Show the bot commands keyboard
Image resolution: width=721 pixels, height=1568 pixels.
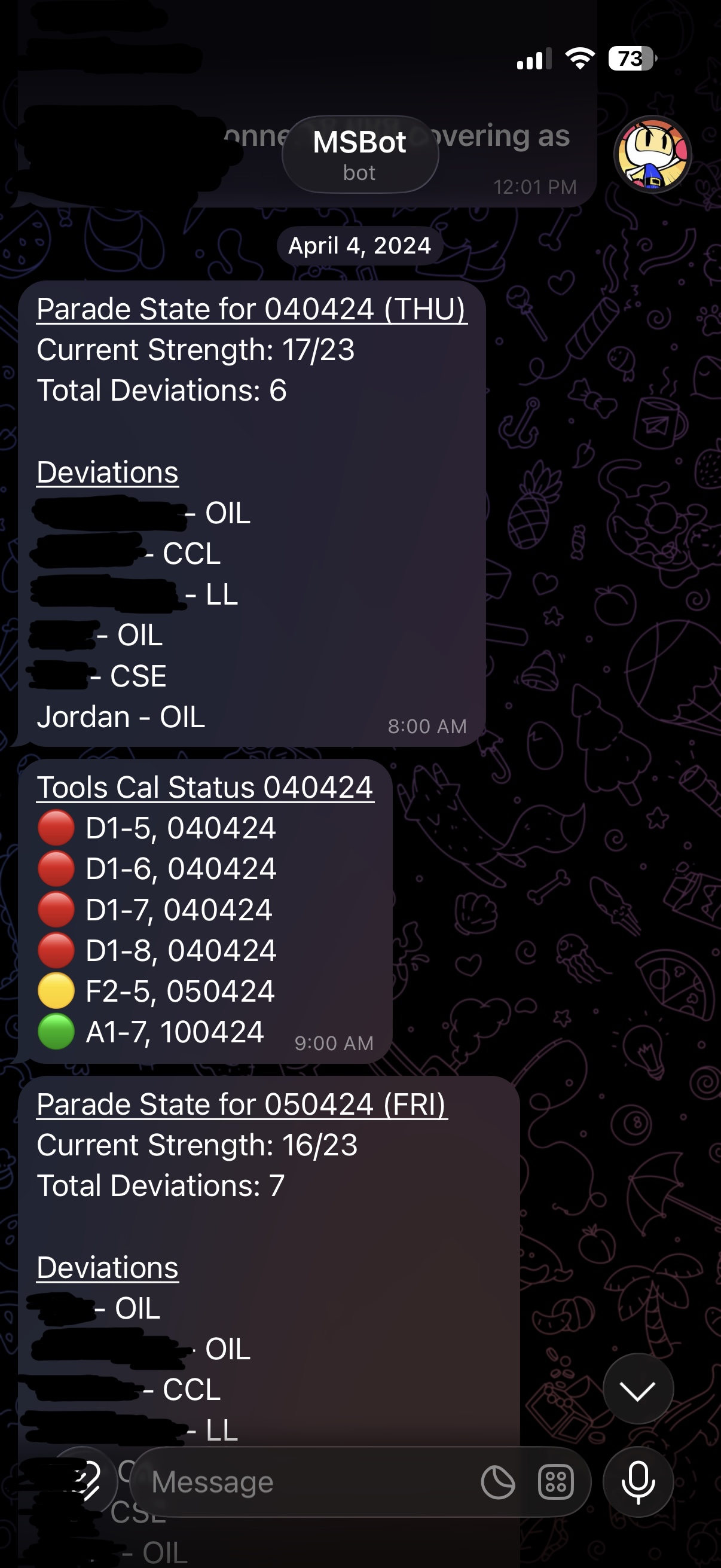[555, 1482]
